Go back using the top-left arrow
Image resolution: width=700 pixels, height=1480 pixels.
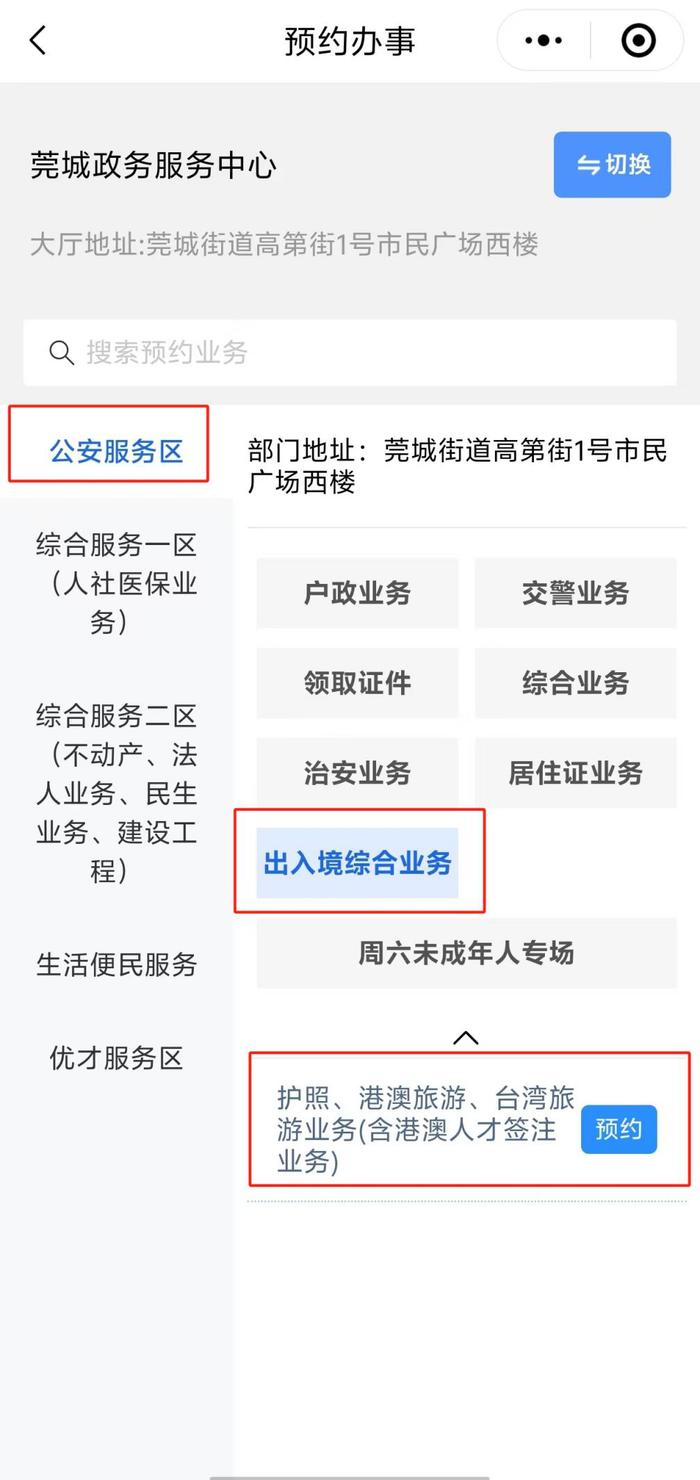tap(38, 41)
